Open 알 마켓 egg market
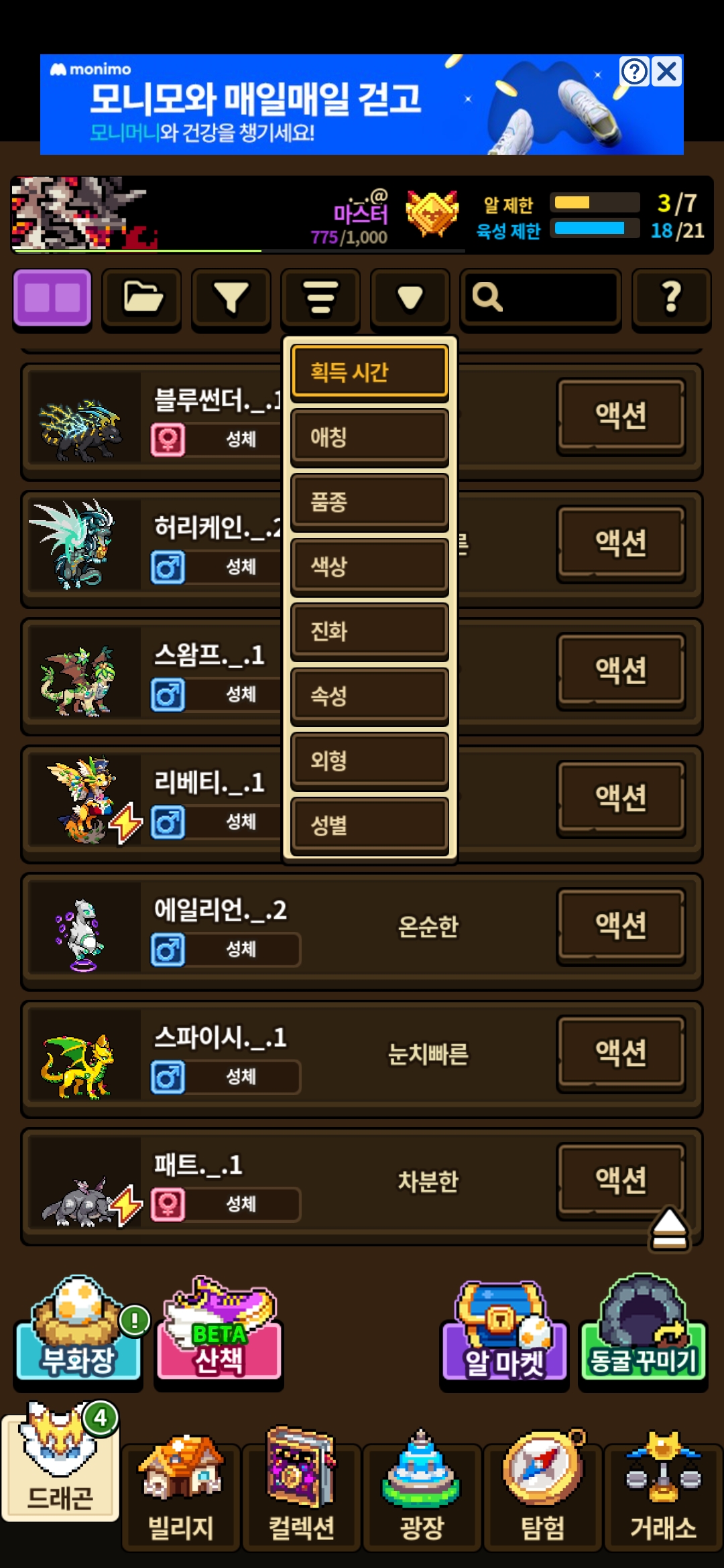This screenshot has width=724, height=1568. point(504,1333)
